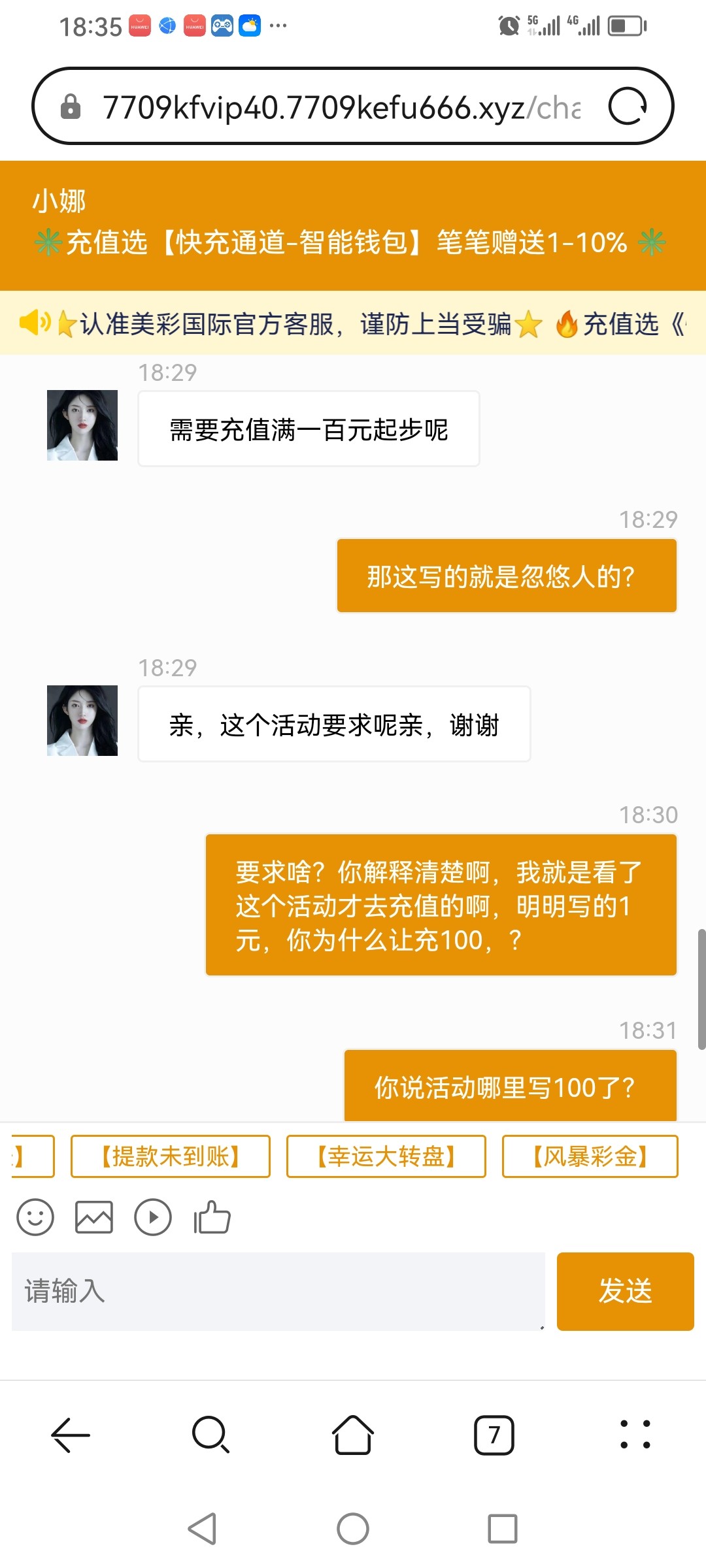Send the message with 发送
706x1568 pixels.
click(x=625, y=1291)
